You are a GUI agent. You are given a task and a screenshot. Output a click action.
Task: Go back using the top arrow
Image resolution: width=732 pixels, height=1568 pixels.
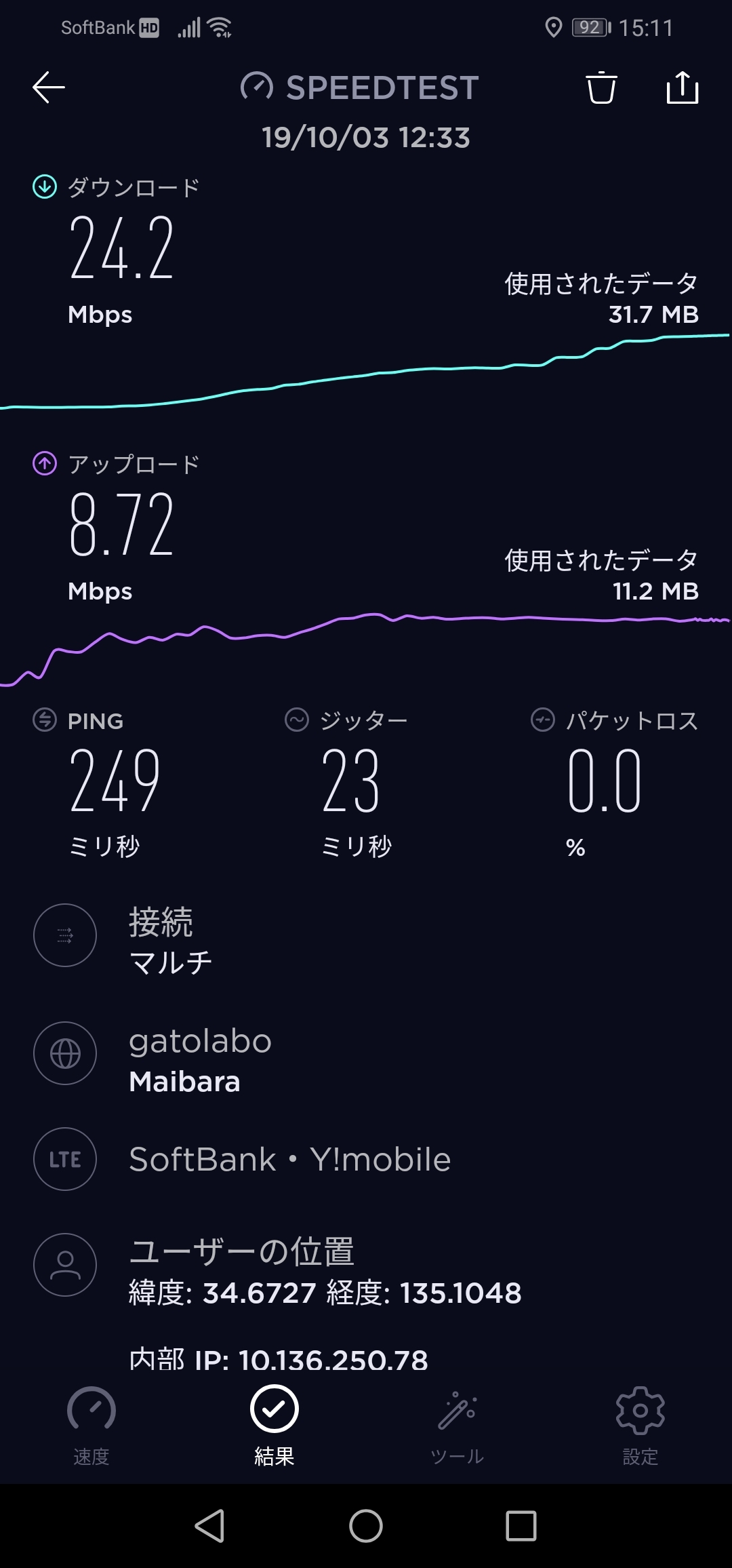pyautogui.click(x=49, y=87)
